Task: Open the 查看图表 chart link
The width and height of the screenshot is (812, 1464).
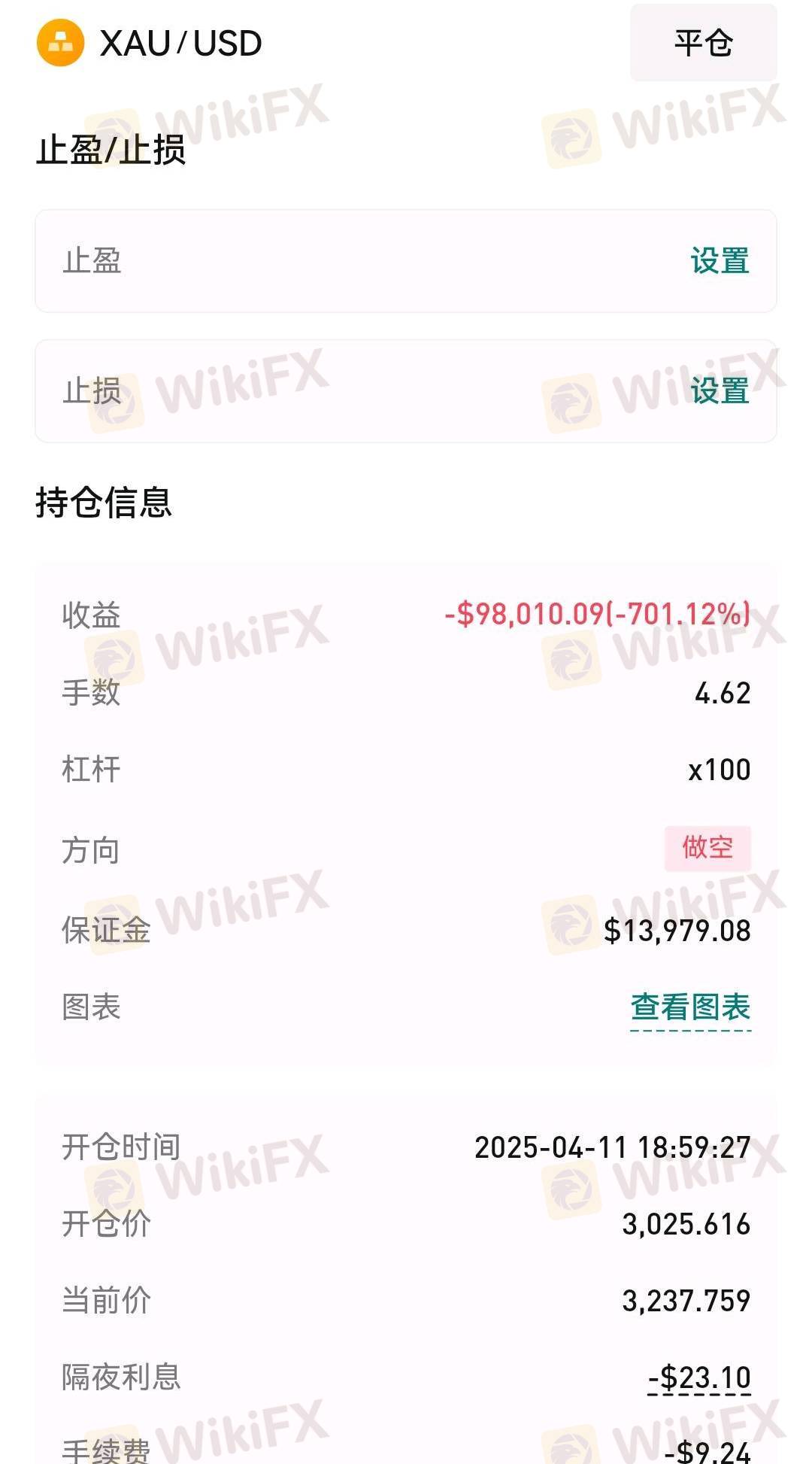Action: 690,1007
